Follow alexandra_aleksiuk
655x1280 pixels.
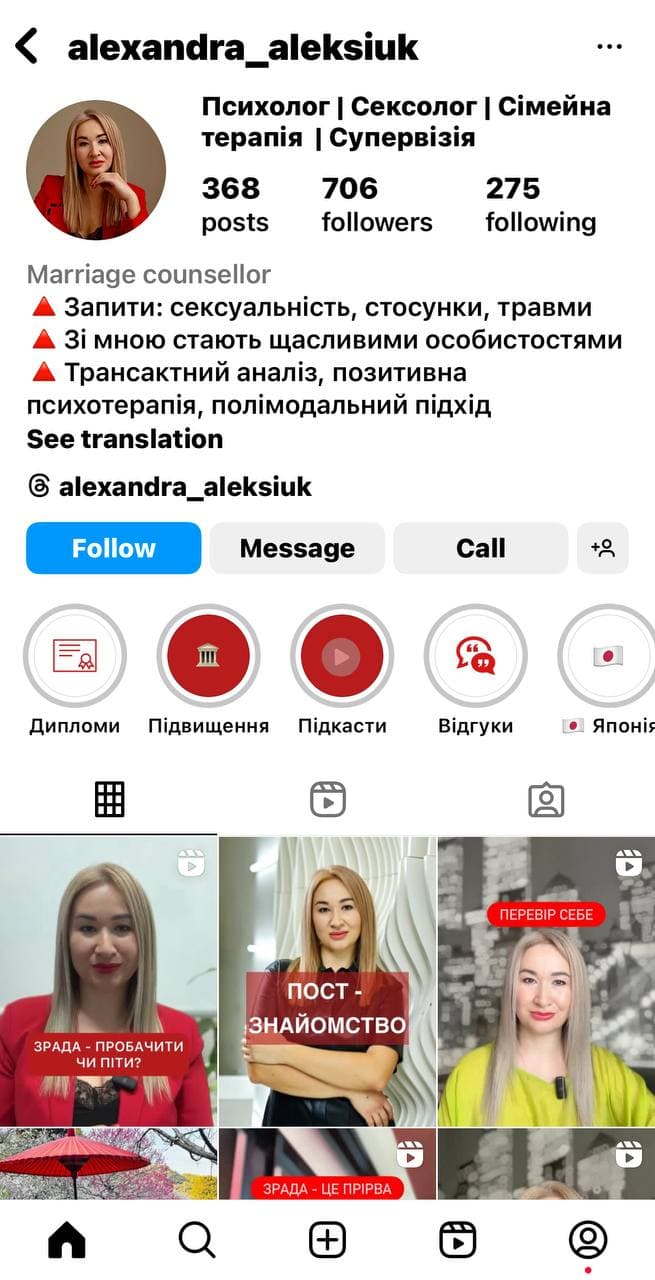pyautogui.click(x=113, y=548)
